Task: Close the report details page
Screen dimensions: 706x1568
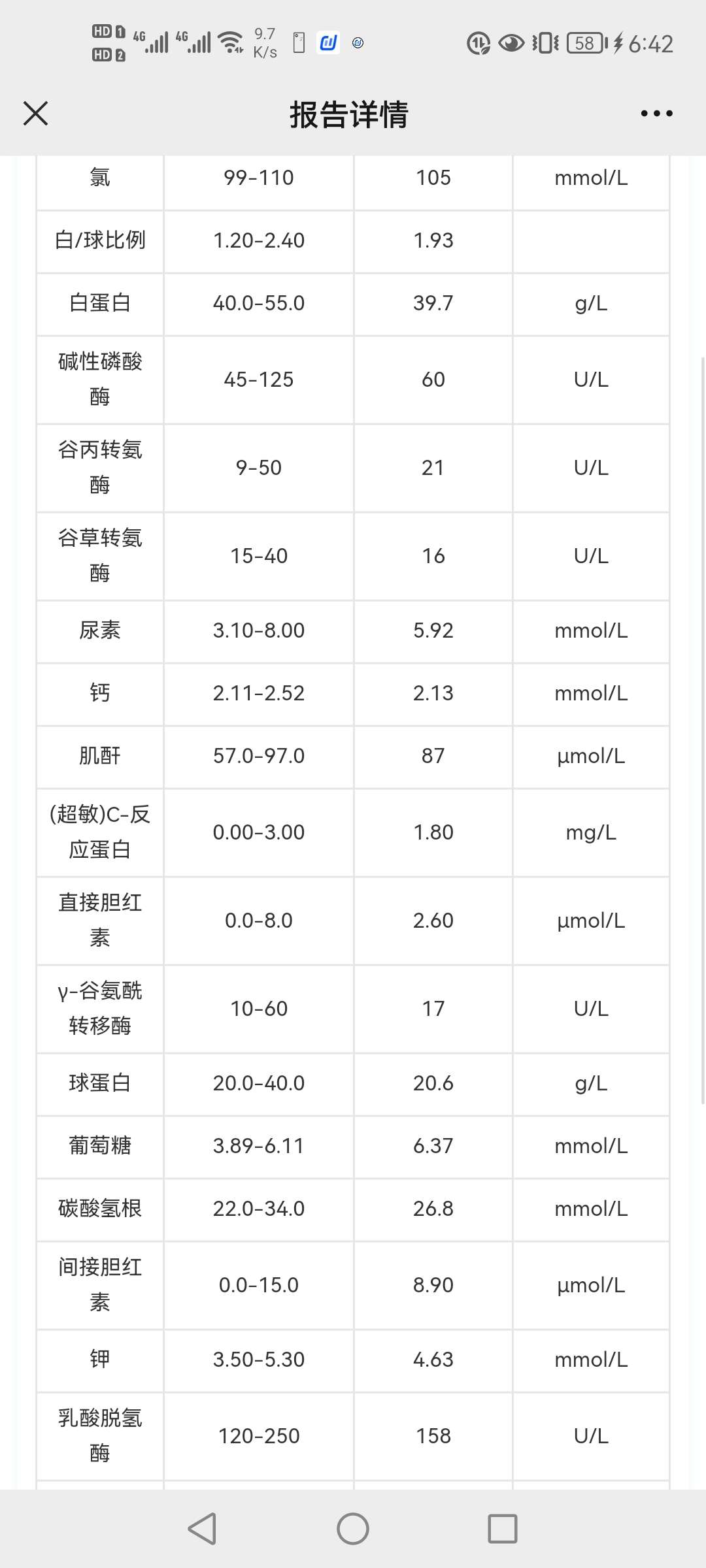Action: 36,114
